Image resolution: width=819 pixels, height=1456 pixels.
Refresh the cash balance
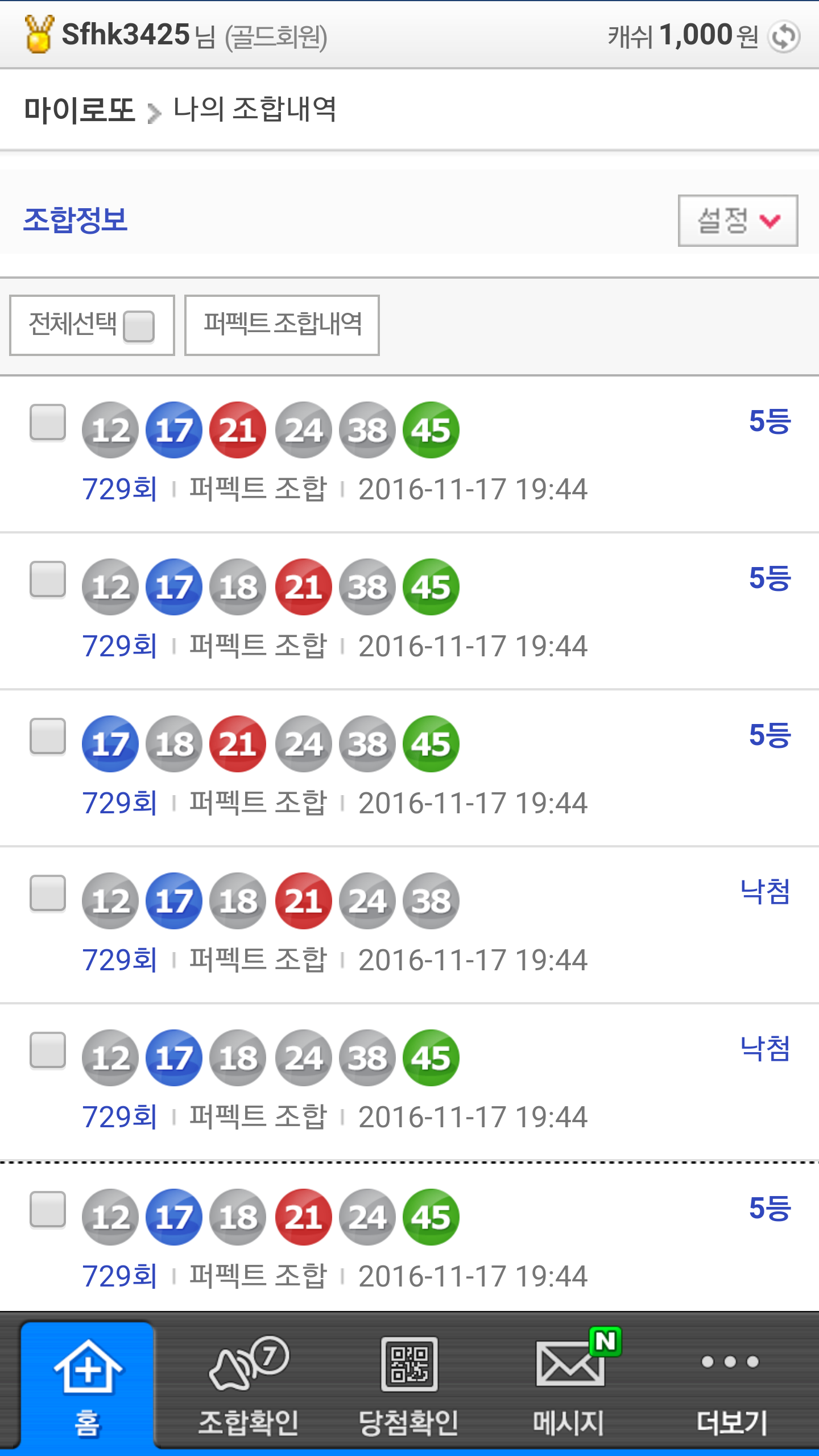coord(784,37)
